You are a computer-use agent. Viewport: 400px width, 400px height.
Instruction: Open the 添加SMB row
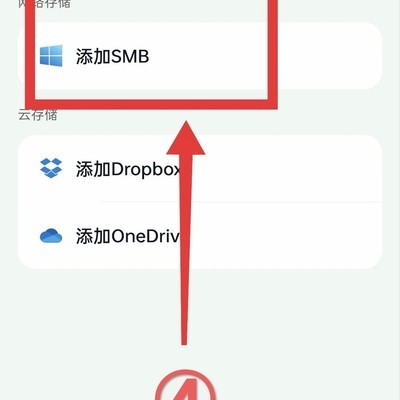[200, 56]
